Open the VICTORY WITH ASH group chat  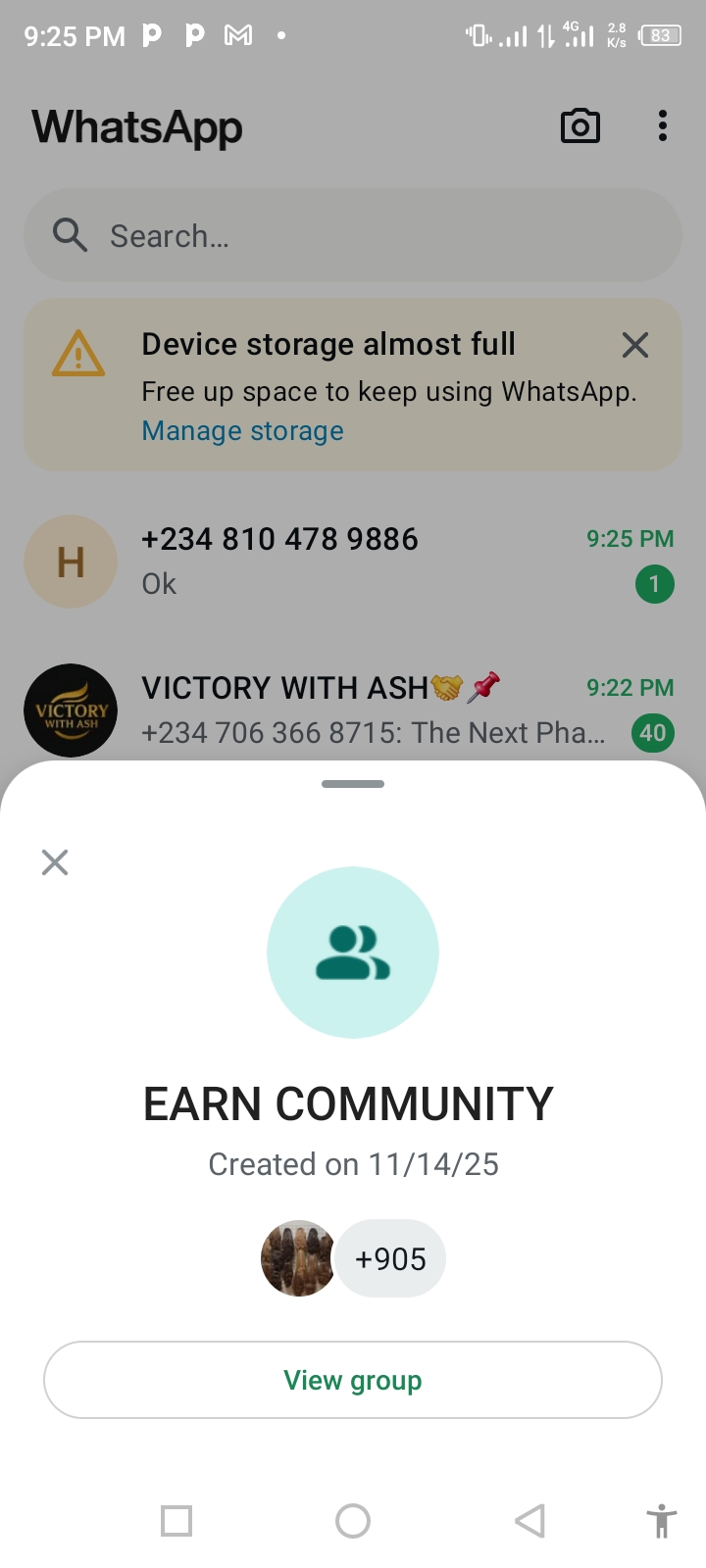[353, 710]
